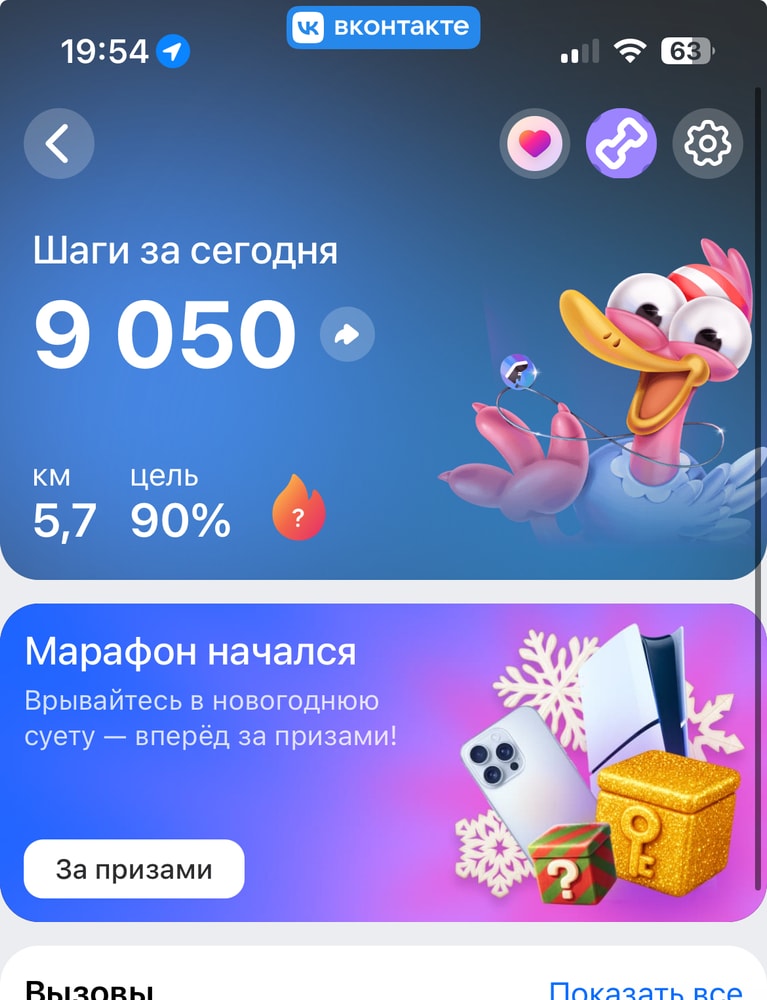The height and width of the screenshot is (1000, 767).
Task: Tap the flame streak icon
Action: coord(298,508)
